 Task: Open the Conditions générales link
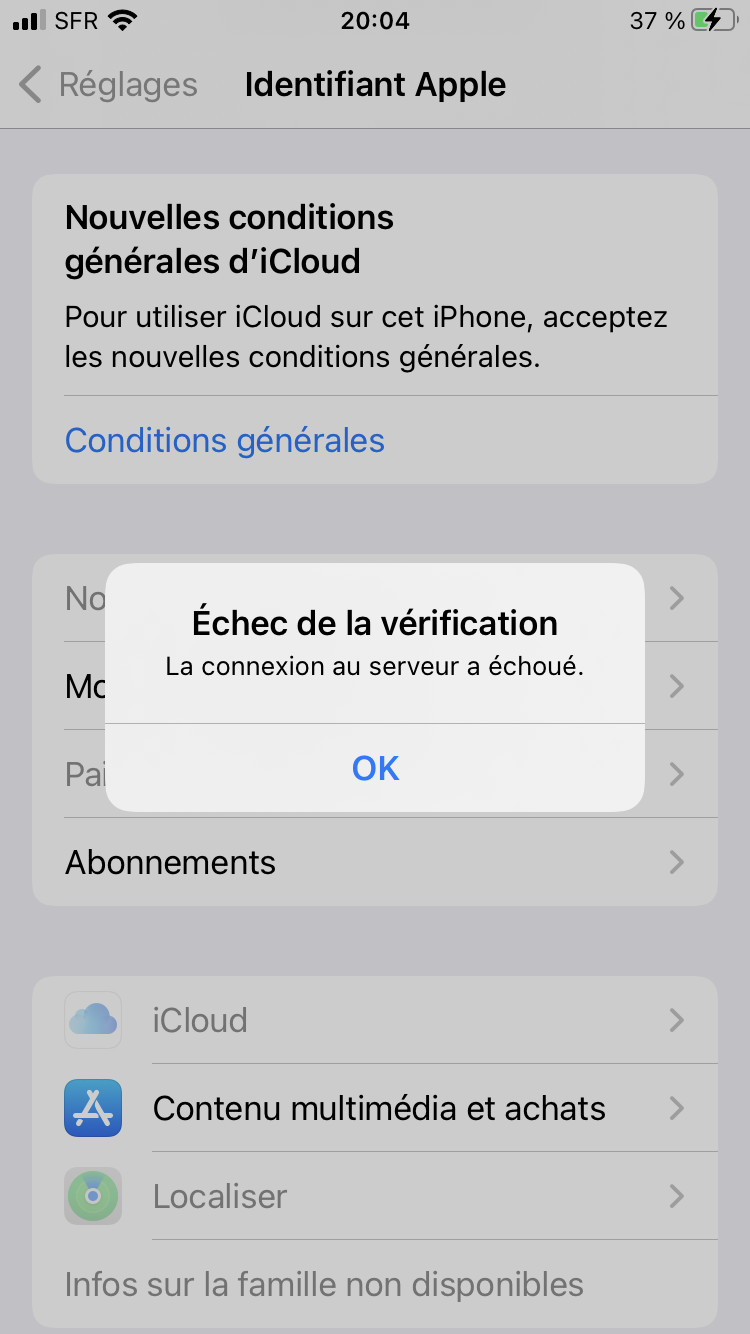coord(225,441)
